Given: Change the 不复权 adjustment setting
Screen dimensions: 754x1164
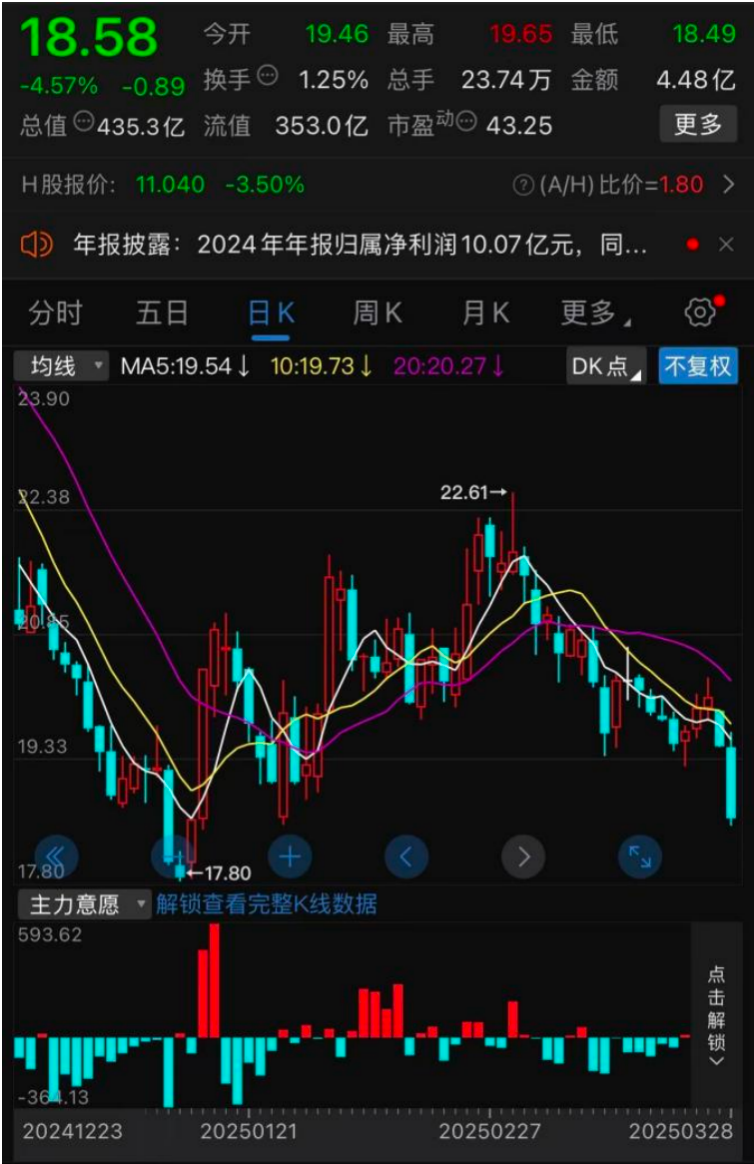Looking at the screenshot, I should (698, 366).
